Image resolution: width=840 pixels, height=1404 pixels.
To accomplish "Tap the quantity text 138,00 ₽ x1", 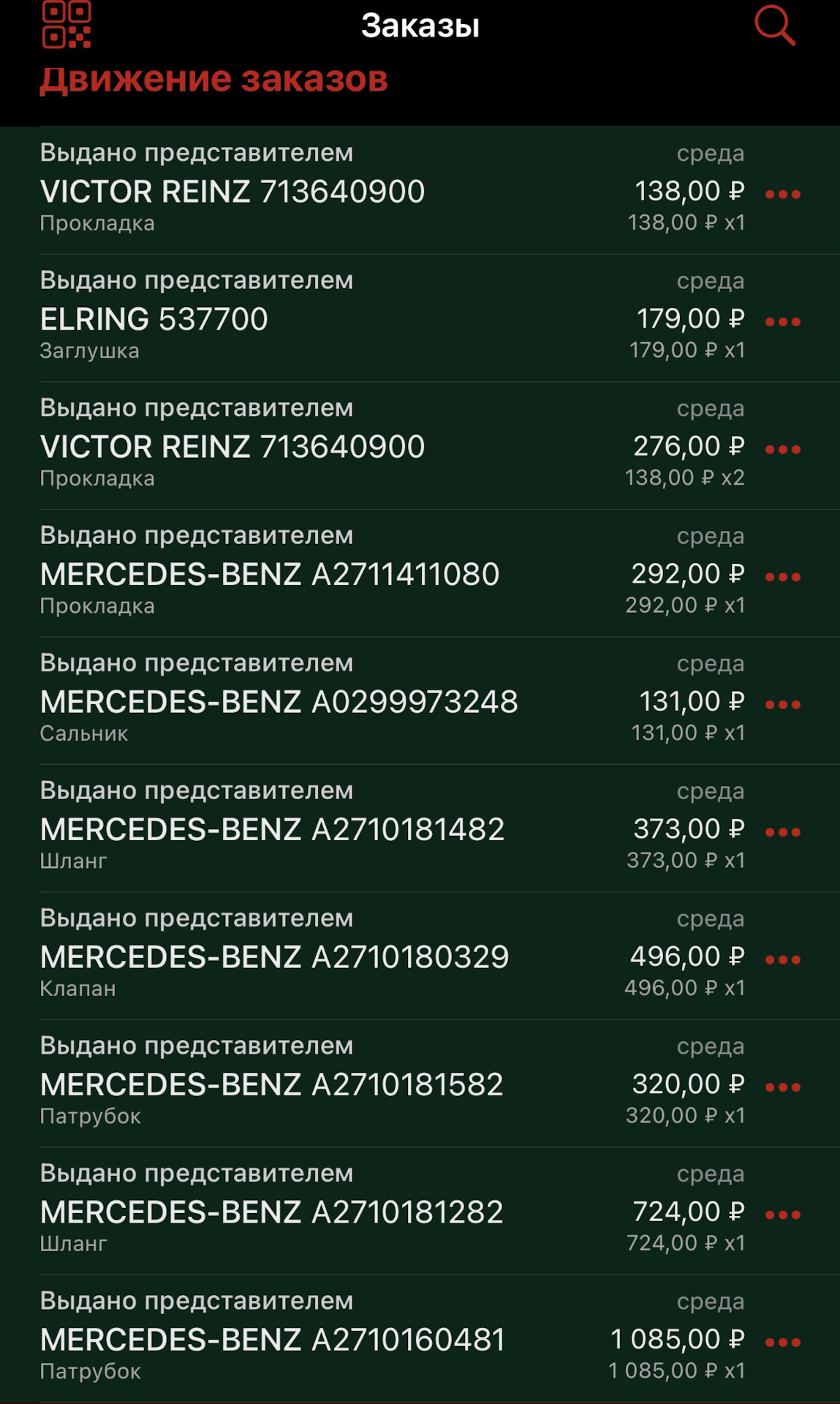I will [686, 222].
